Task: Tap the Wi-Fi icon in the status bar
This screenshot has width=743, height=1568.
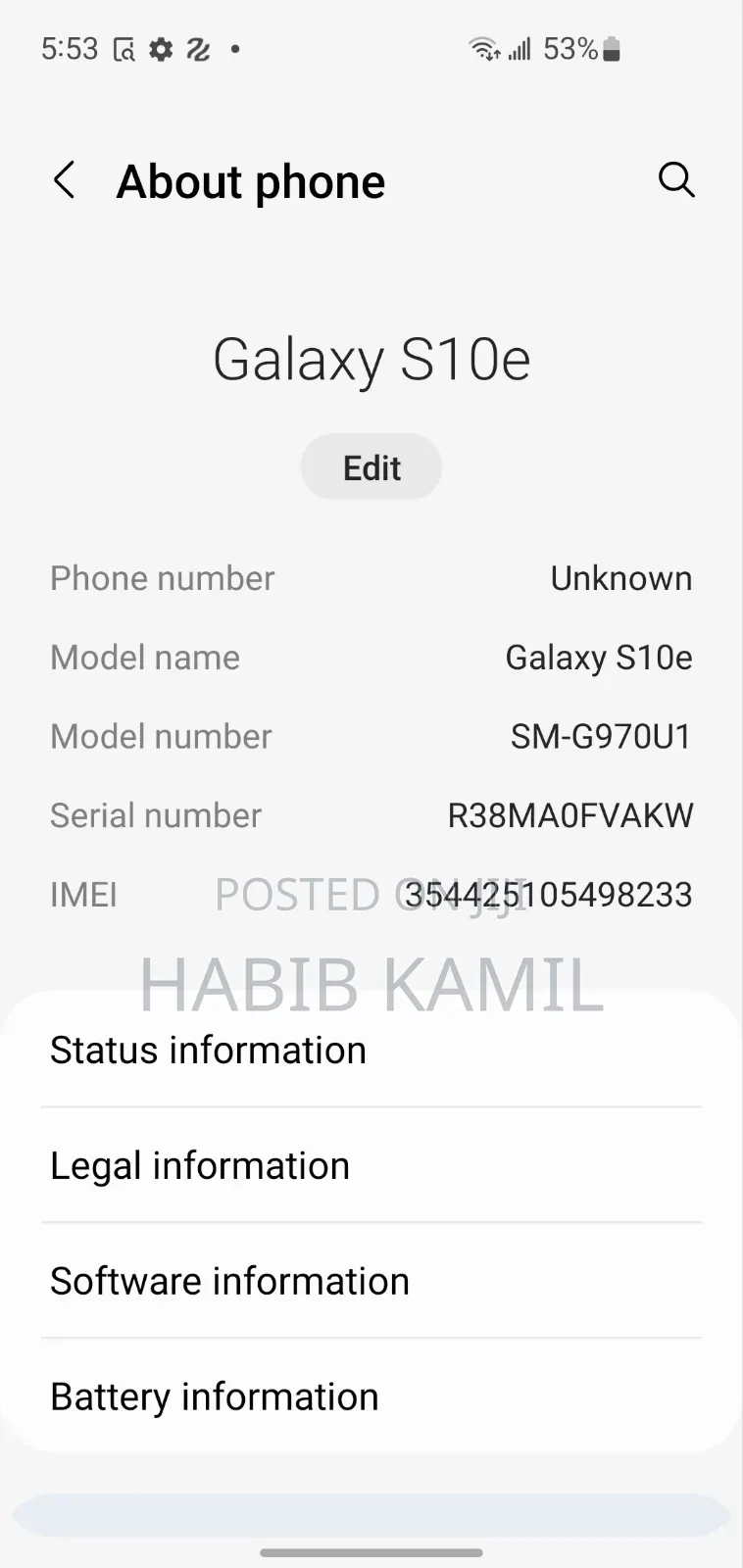Action: 482,47
